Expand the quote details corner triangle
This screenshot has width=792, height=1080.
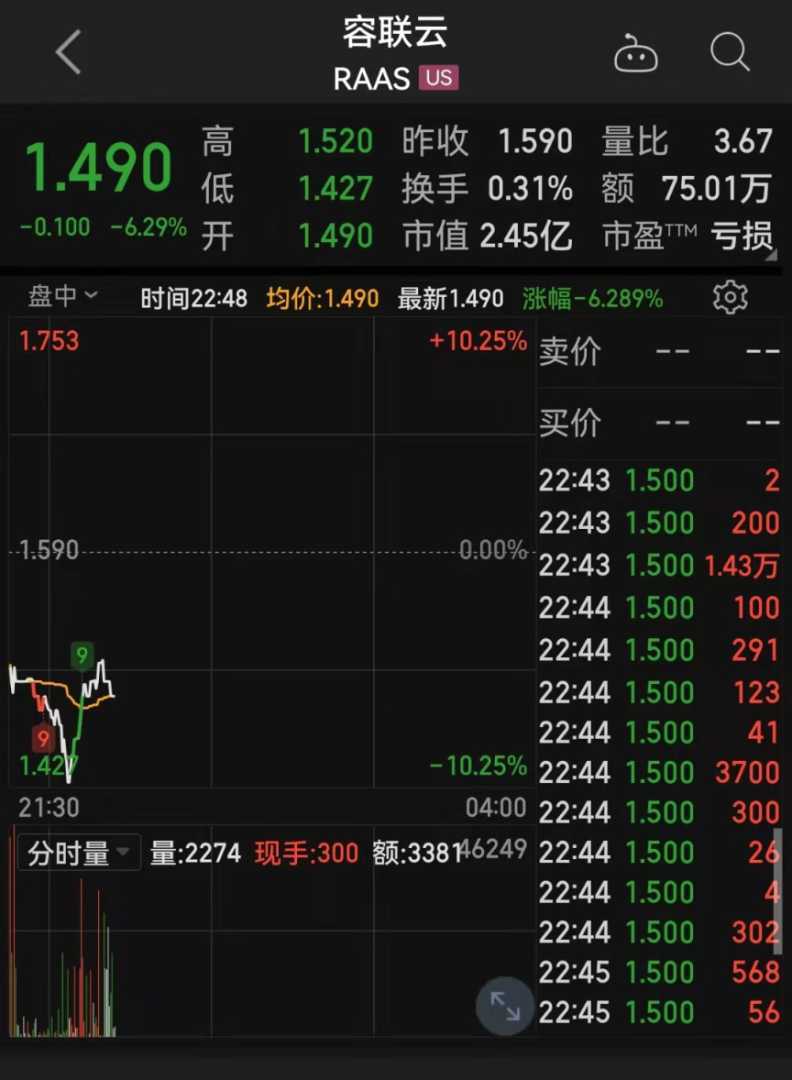(x=771, y=254)
